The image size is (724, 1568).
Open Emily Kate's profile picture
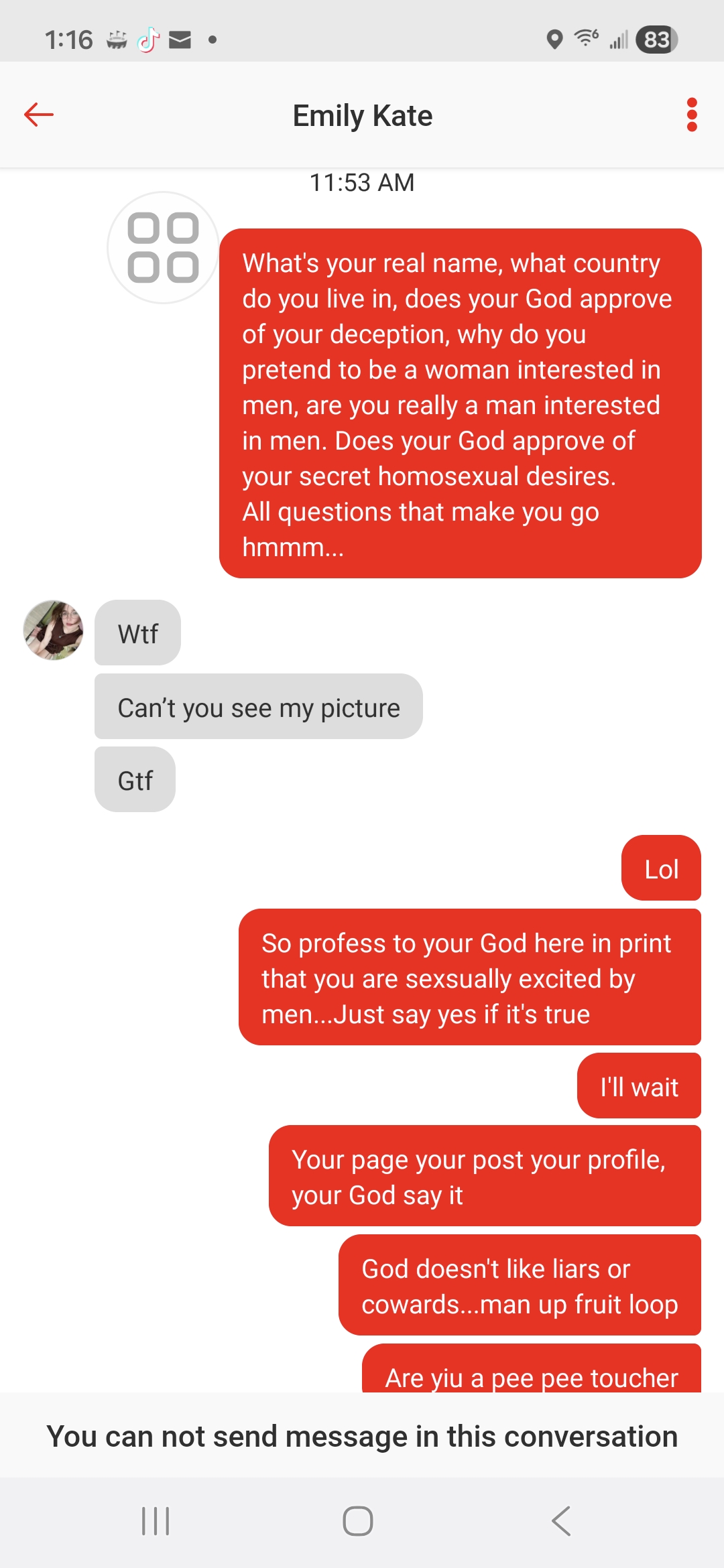pos(54,630)
